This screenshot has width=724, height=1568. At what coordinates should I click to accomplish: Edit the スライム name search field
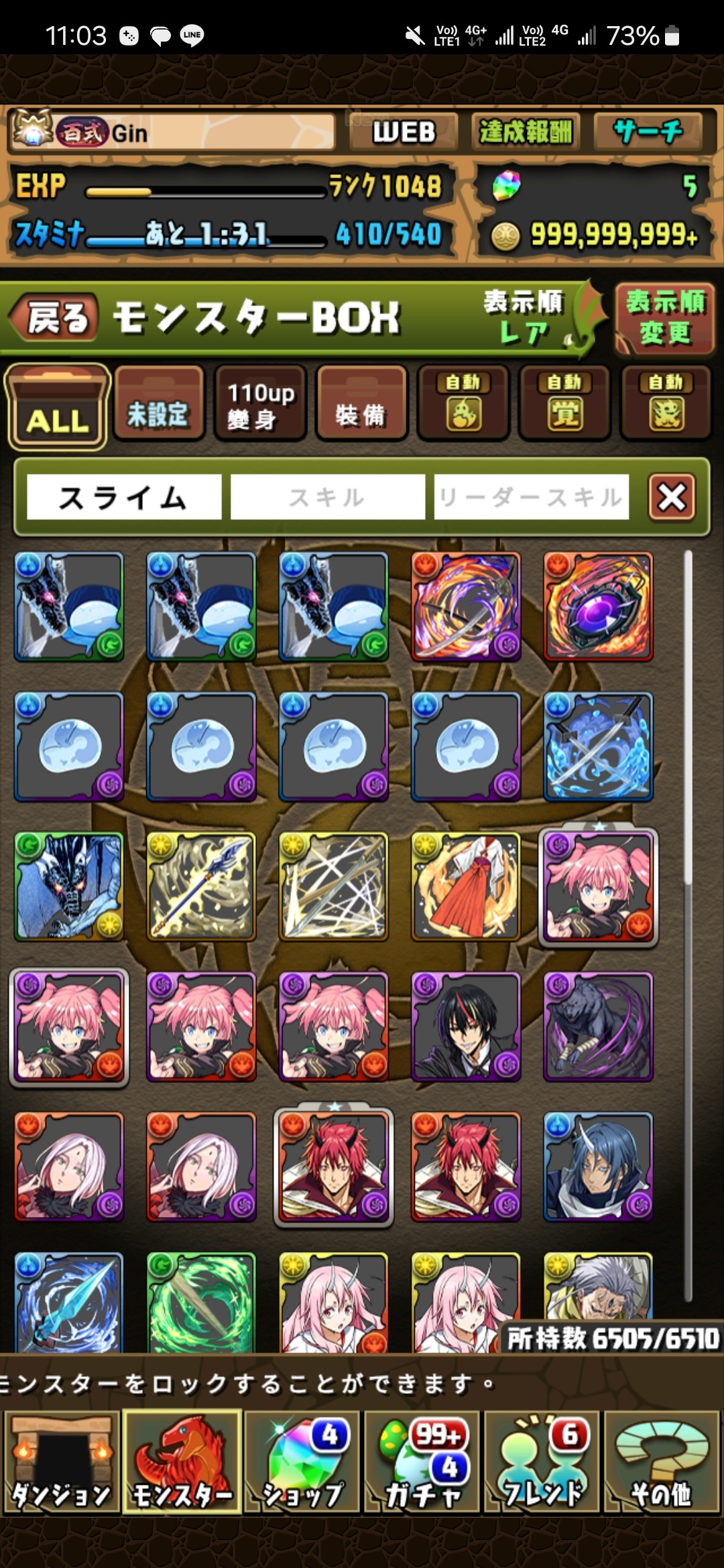coord(124,497)
